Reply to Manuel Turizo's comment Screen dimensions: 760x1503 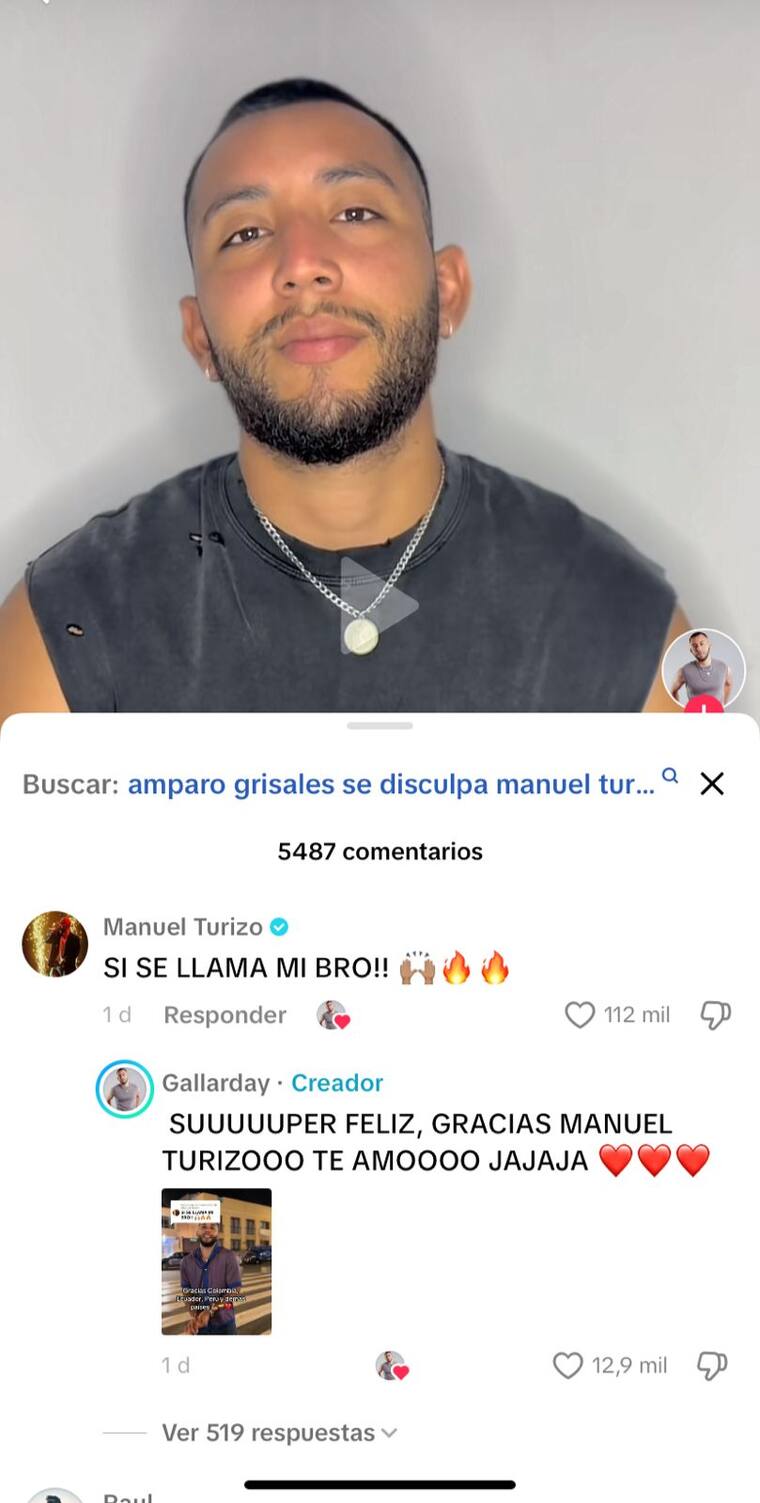225,1015
